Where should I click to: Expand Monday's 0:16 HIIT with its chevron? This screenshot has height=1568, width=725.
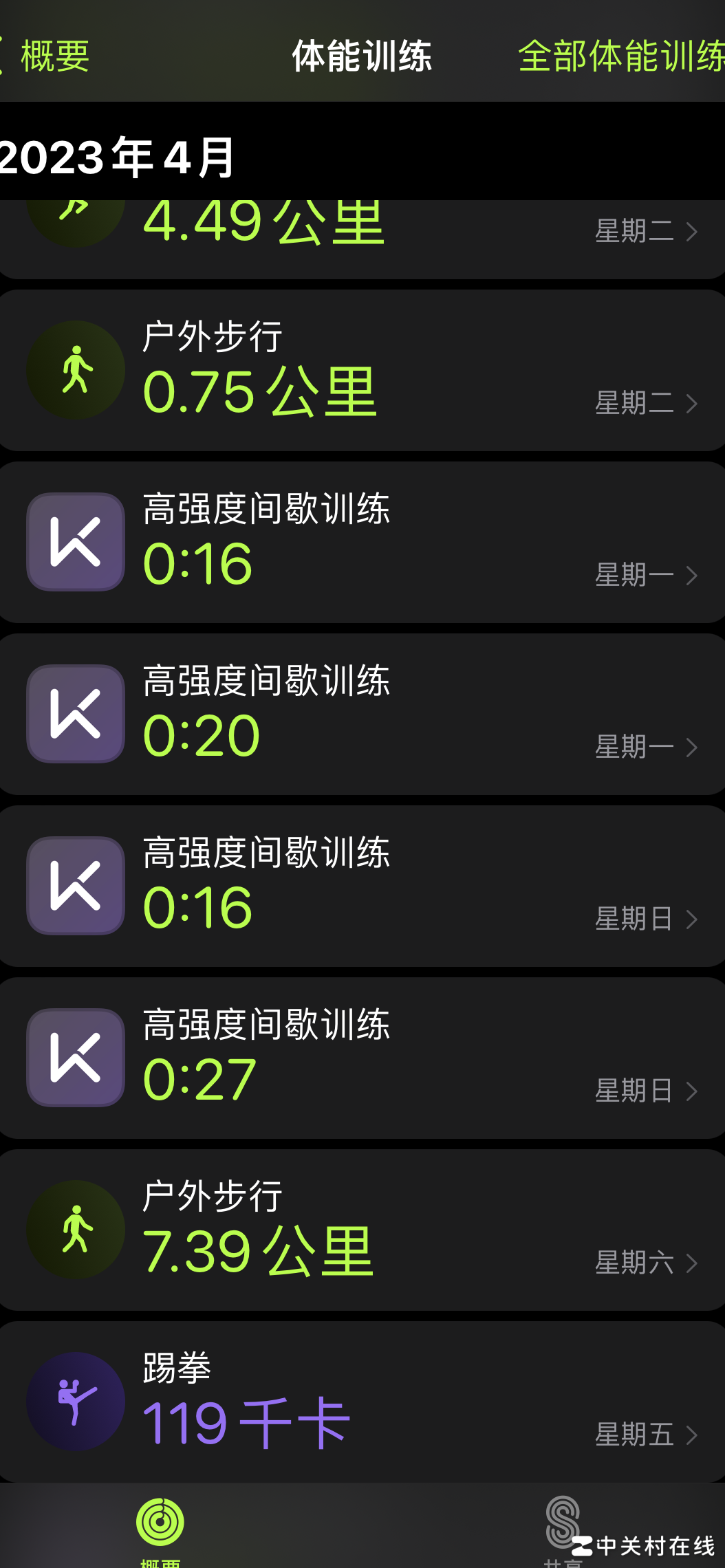click(x=691, y=576)
